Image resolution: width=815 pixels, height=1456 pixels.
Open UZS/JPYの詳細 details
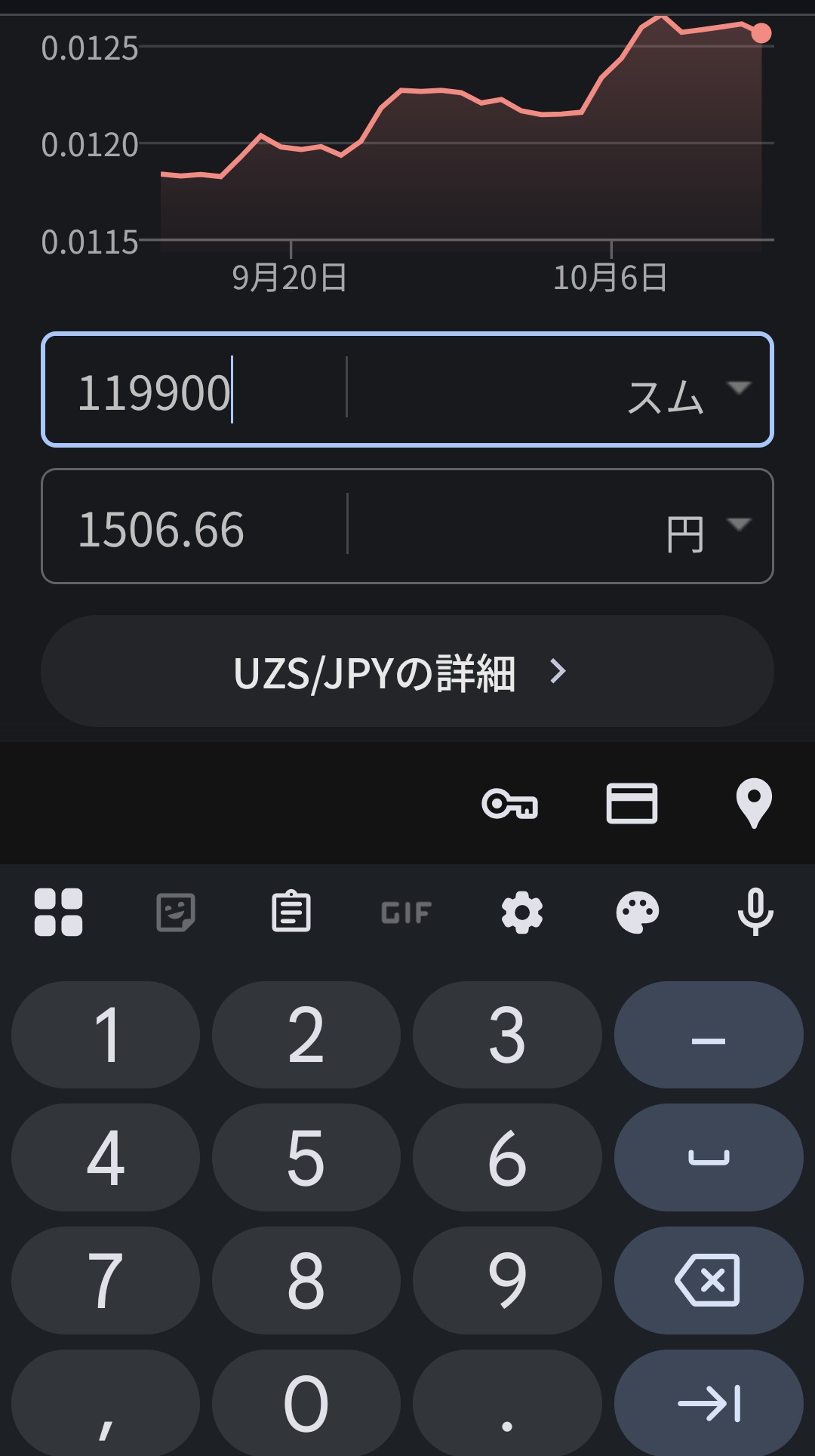(x=407, y=671)
